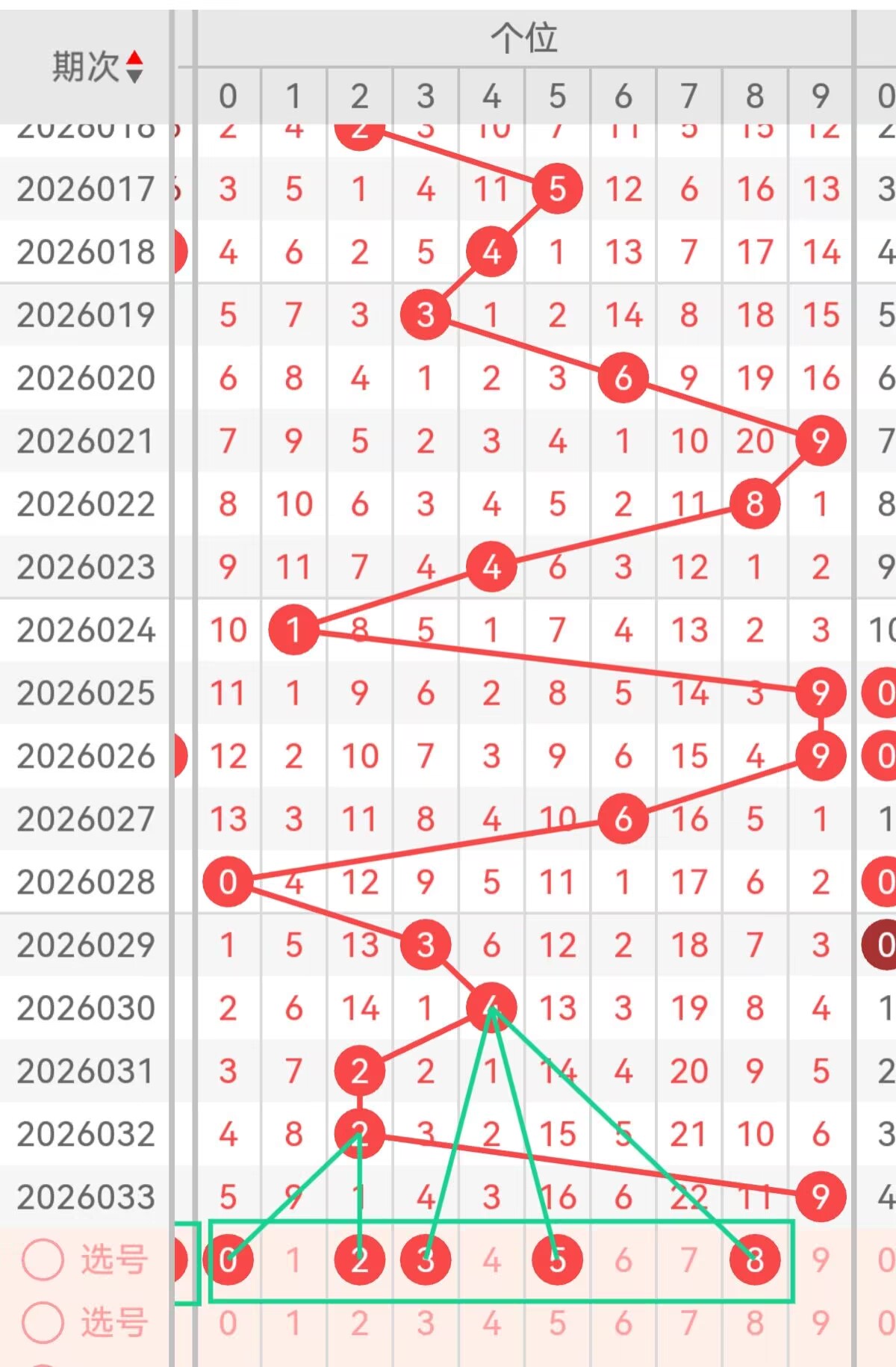Select the second 选号 row radio circle
The image size is (896, 1367).
pos(43,1323)
